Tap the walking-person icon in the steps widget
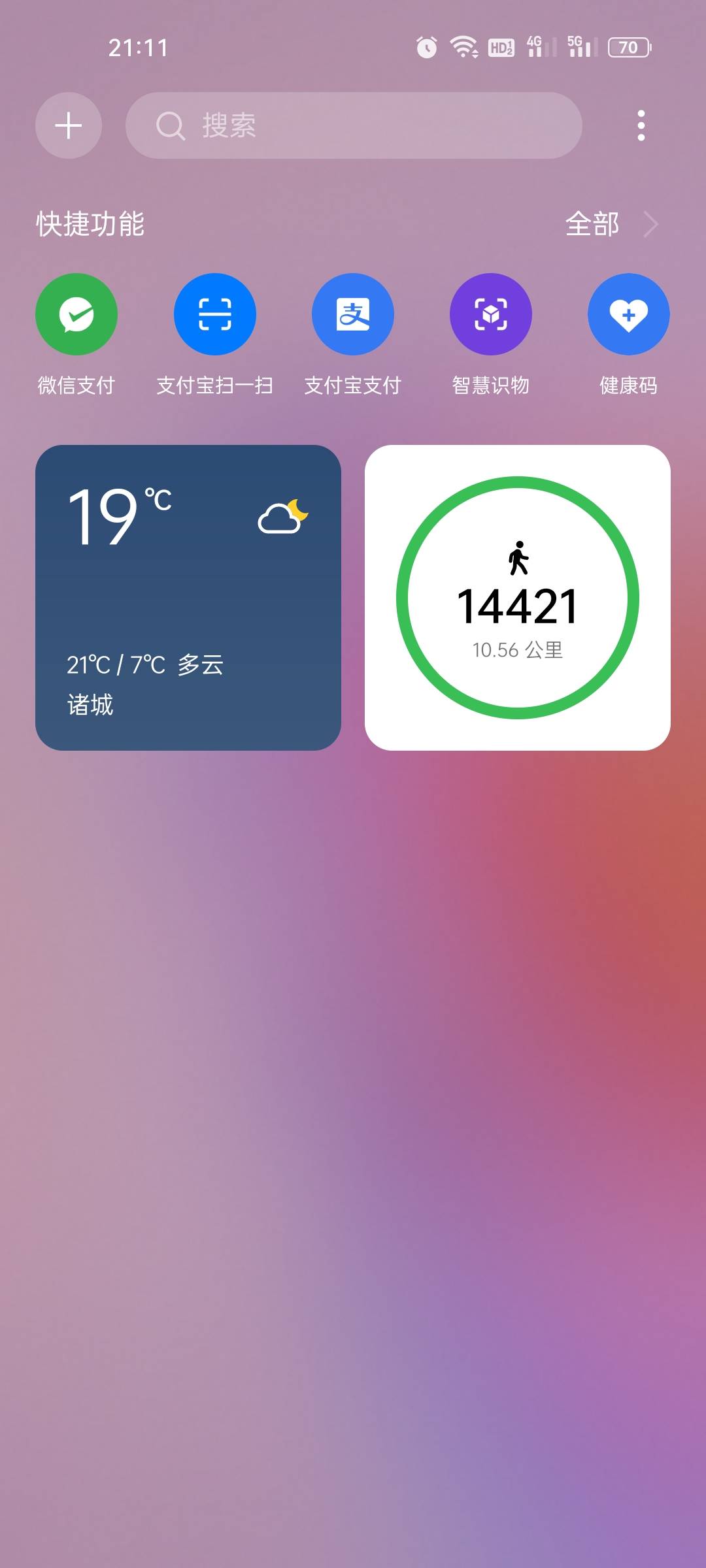 520,559
